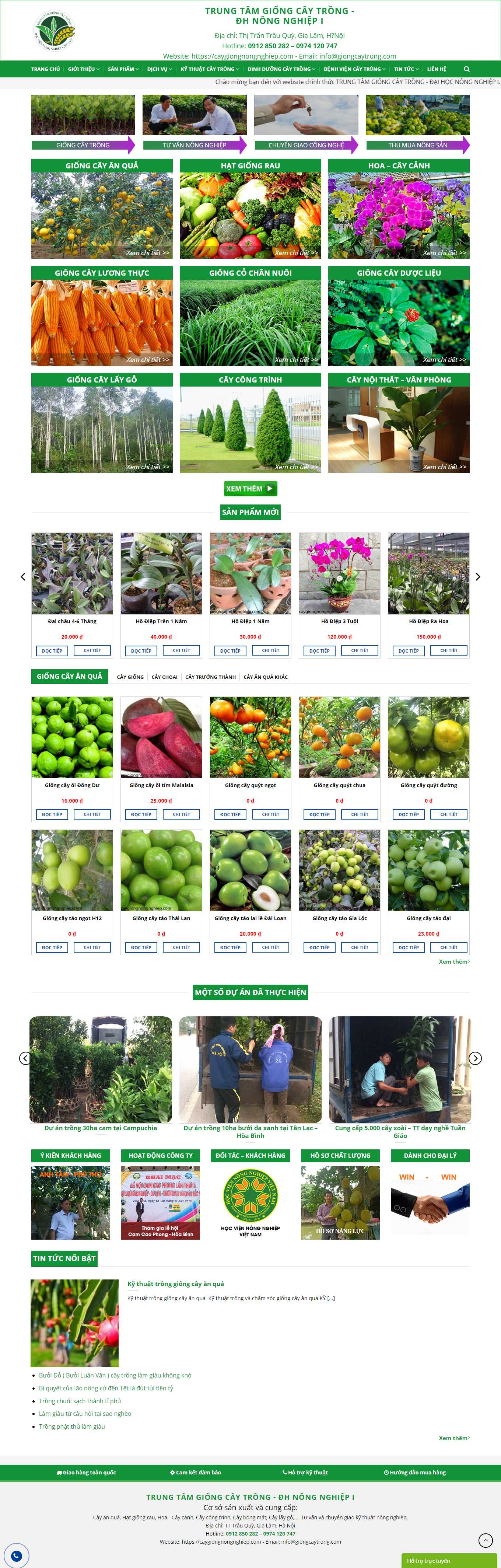Open the Liên hệ page
The width and height of the screenshot is (501, 1568).
pyautogui.click(x=436, y=69)
